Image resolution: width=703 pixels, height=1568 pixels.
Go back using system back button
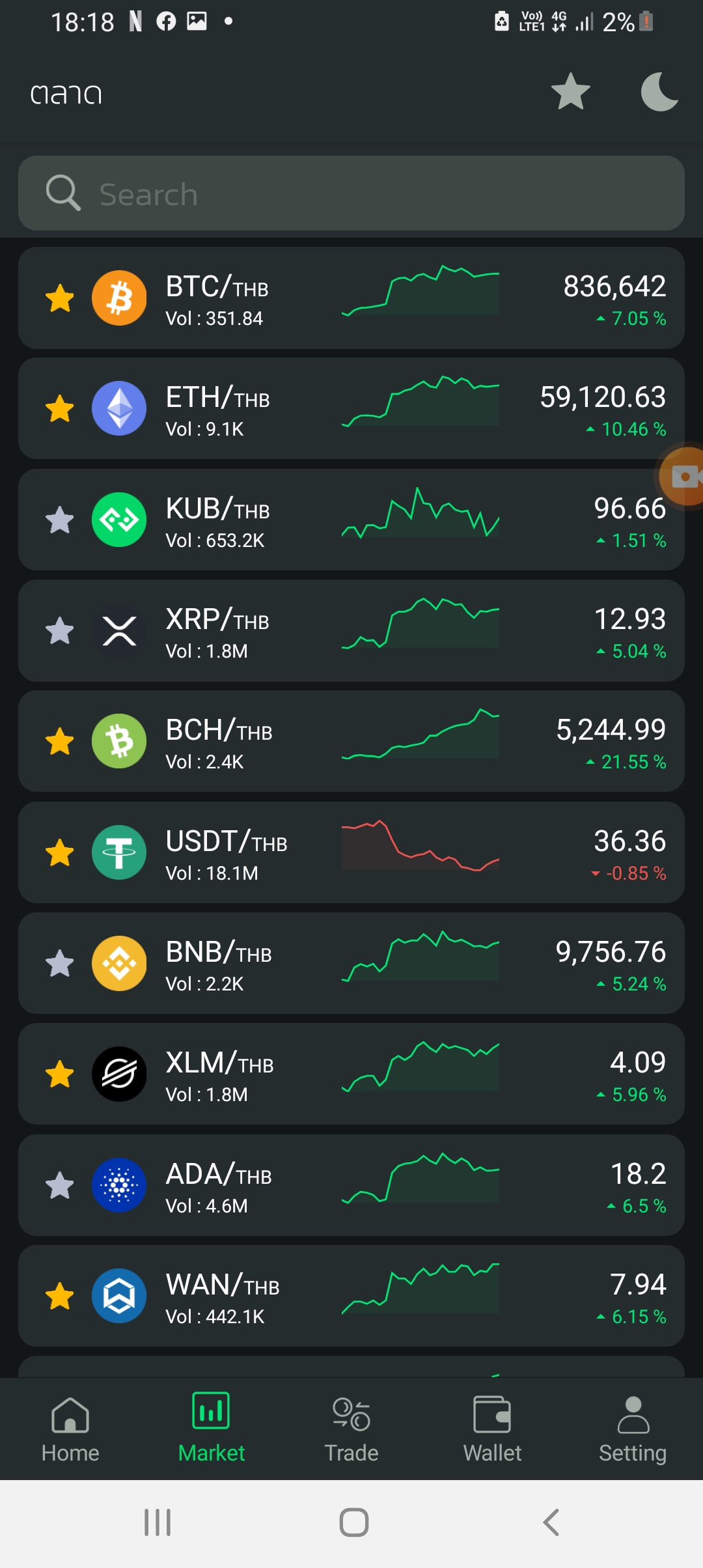(551, 1522)
